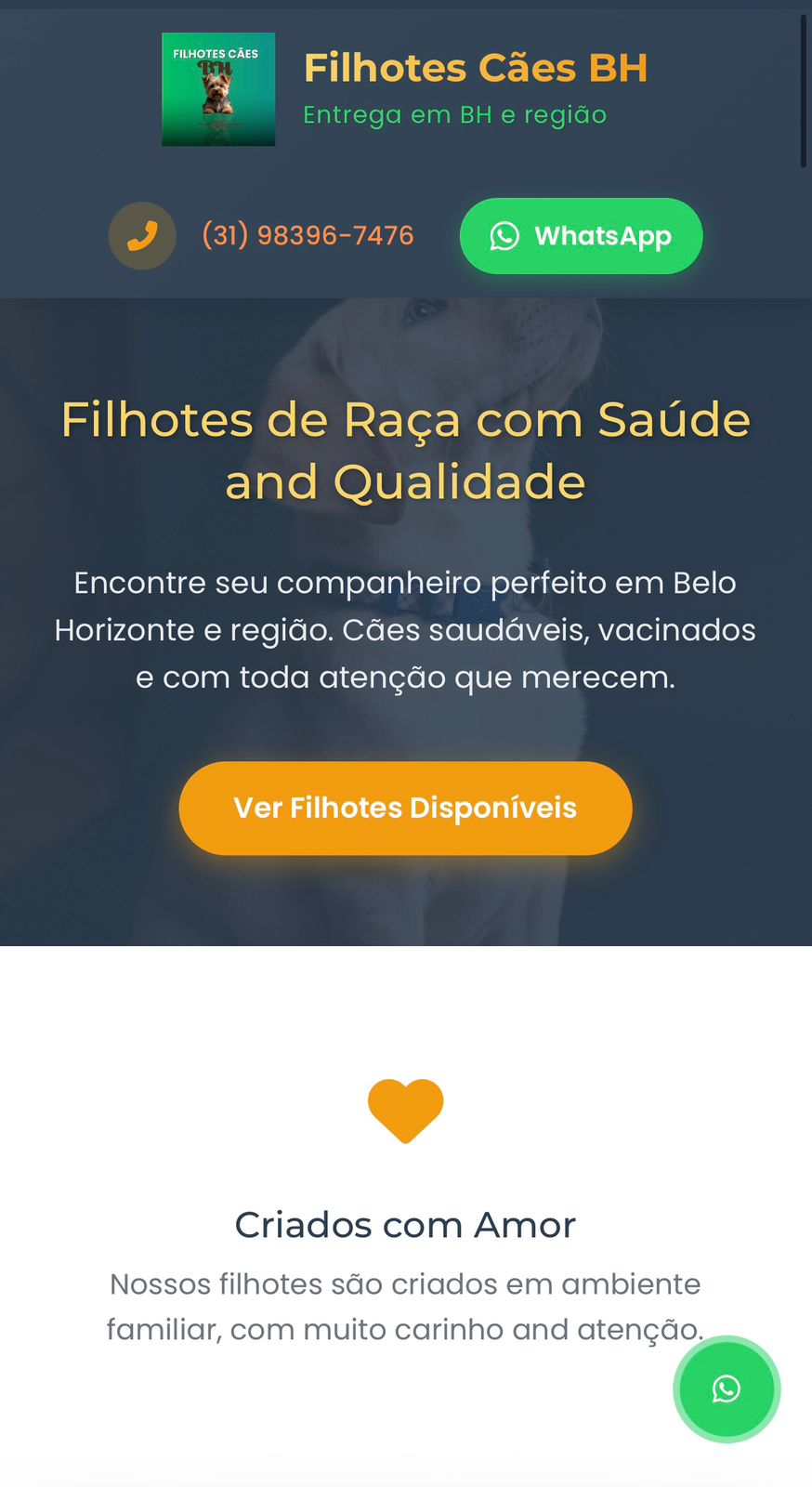Call the number (31) 98396-7476
This screenshot has width=812, height=1487.
pos(308,234)
